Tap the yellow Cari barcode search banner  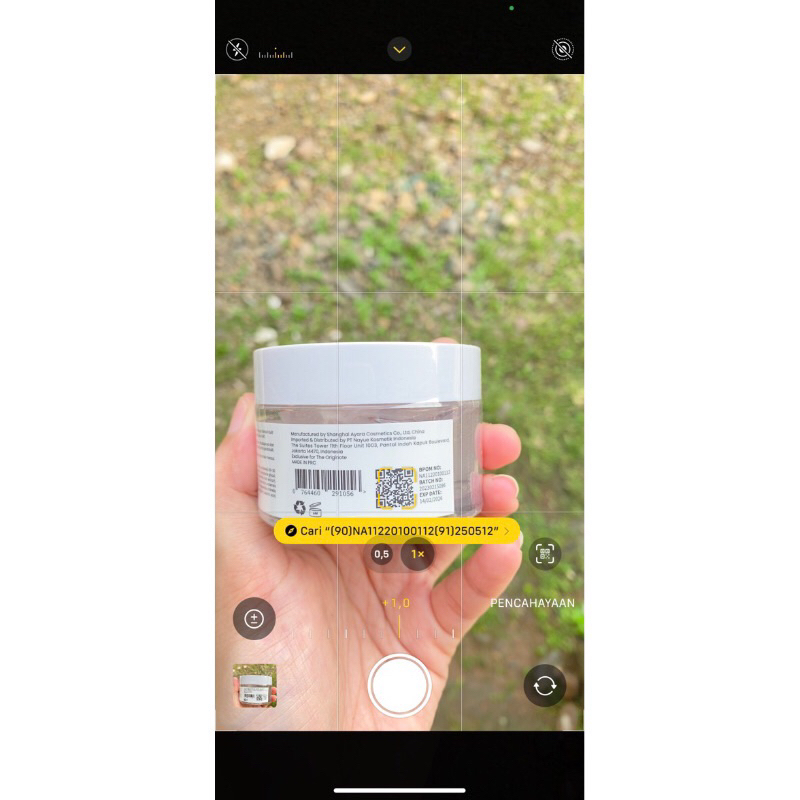pyautogui.click(x=396, y=531)
